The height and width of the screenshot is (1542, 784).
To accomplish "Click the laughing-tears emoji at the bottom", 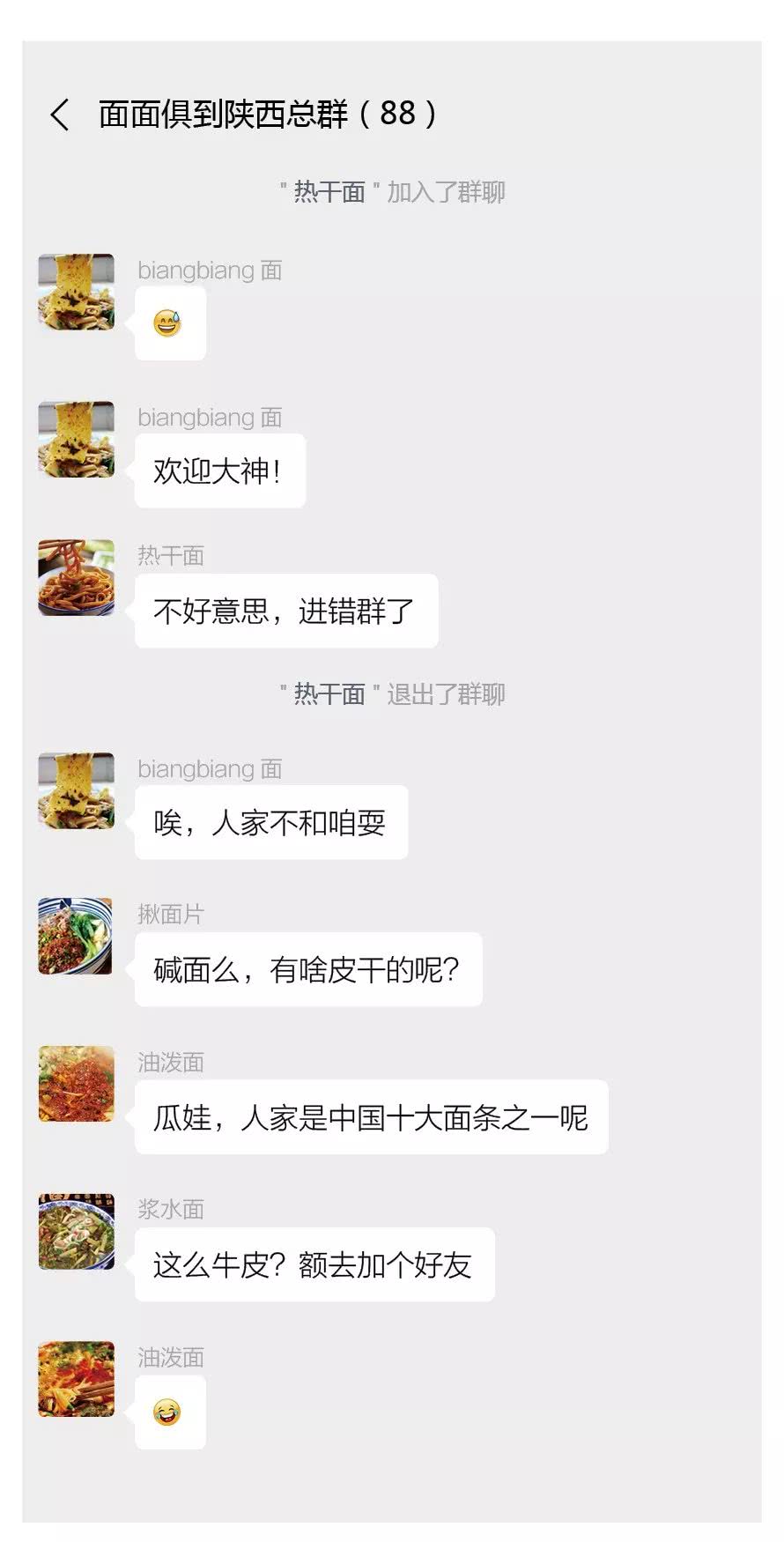I will pyautogui.click(x=171, y=1411).
